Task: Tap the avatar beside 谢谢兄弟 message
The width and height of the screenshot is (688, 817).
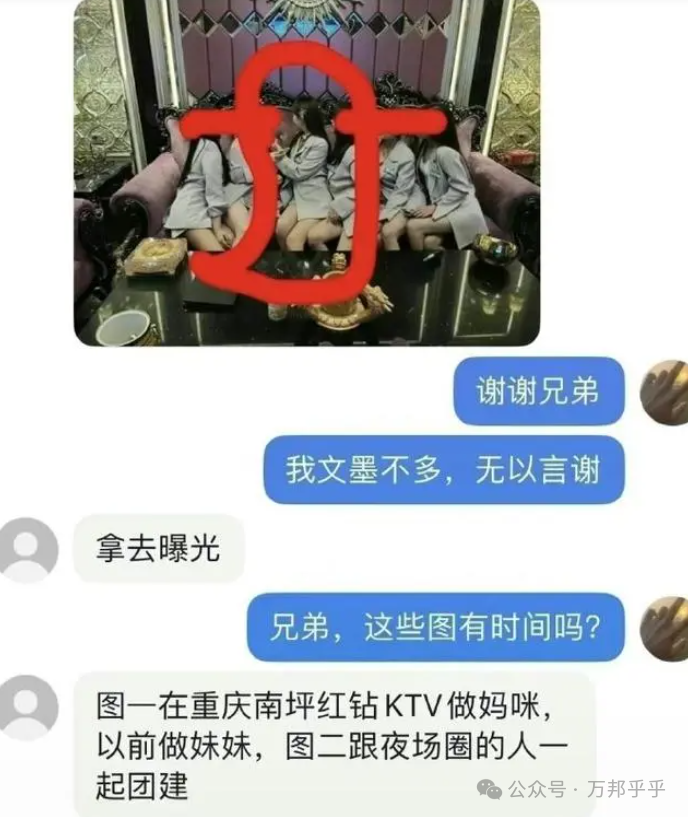Action: 666,392
